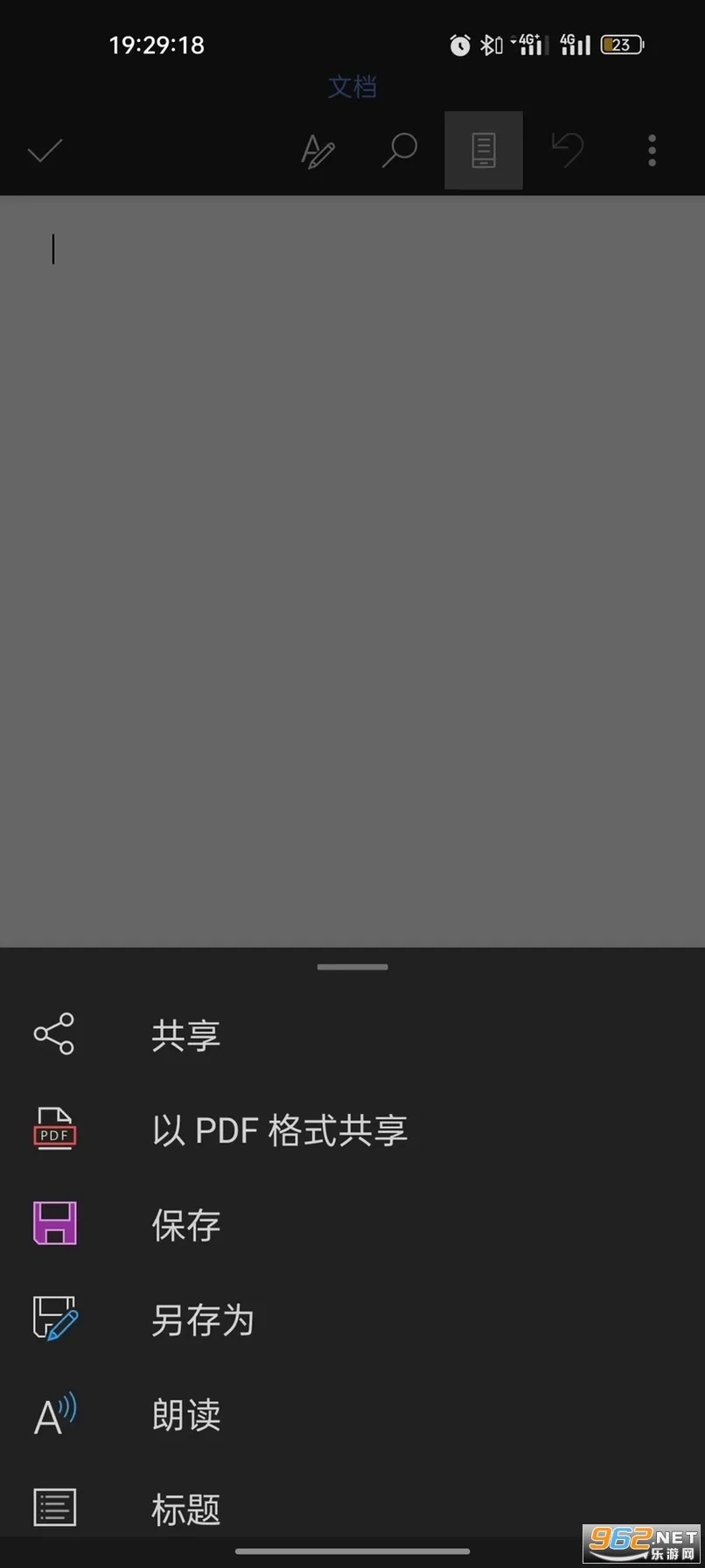This screenshot has width=705, height=1568.
Task: Save the document with 保存
Action: (185, 1224)
